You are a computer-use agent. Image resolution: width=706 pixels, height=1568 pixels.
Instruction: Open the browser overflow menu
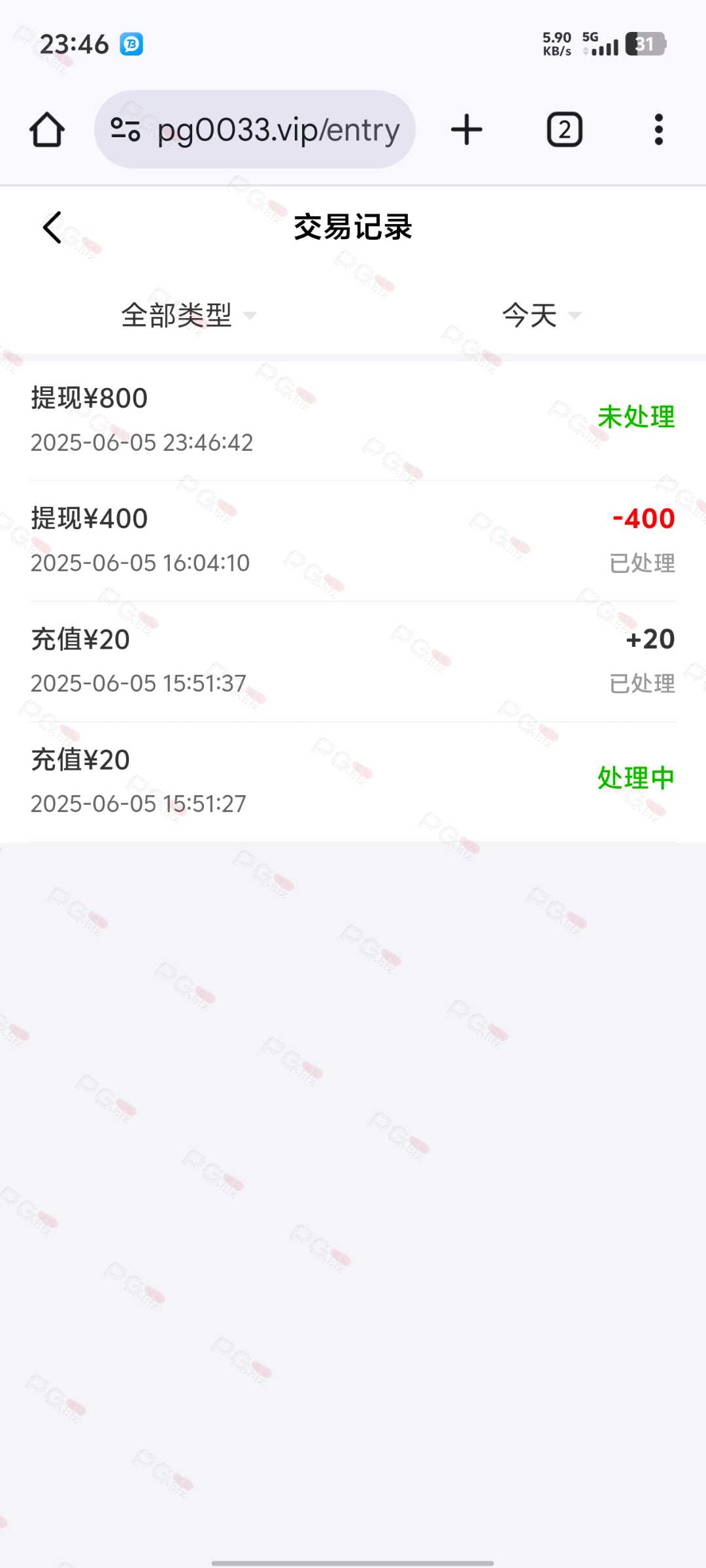[659, 129]
